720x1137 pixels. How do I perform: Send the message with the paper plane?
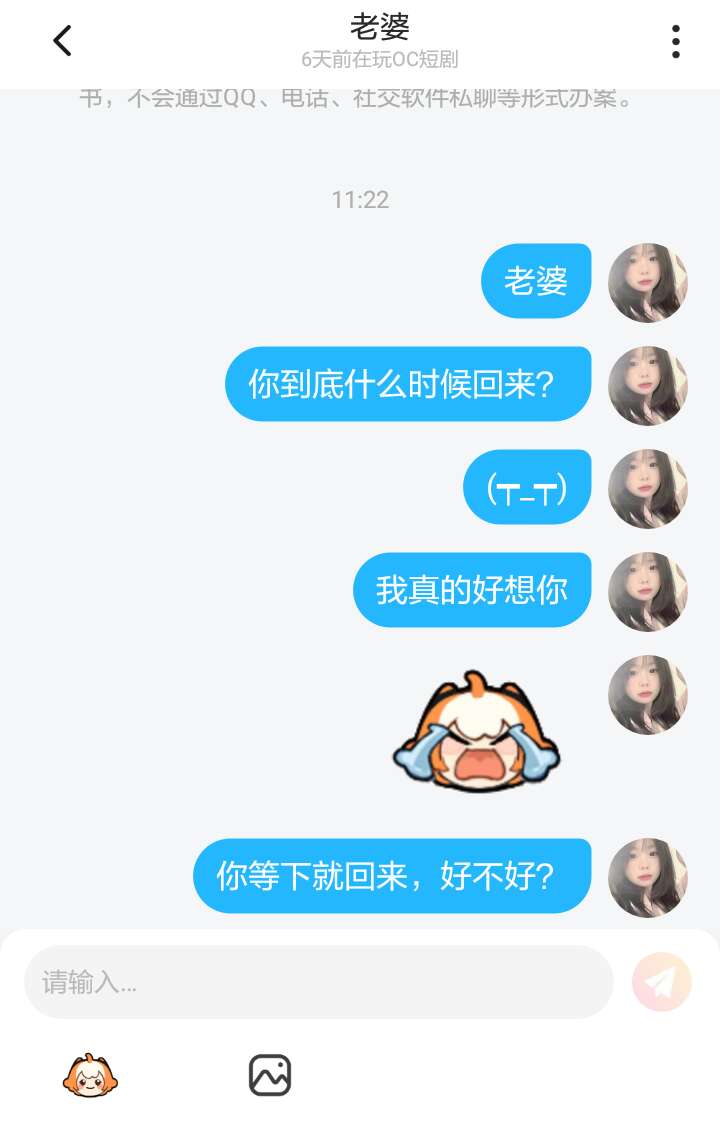point(661,982)
